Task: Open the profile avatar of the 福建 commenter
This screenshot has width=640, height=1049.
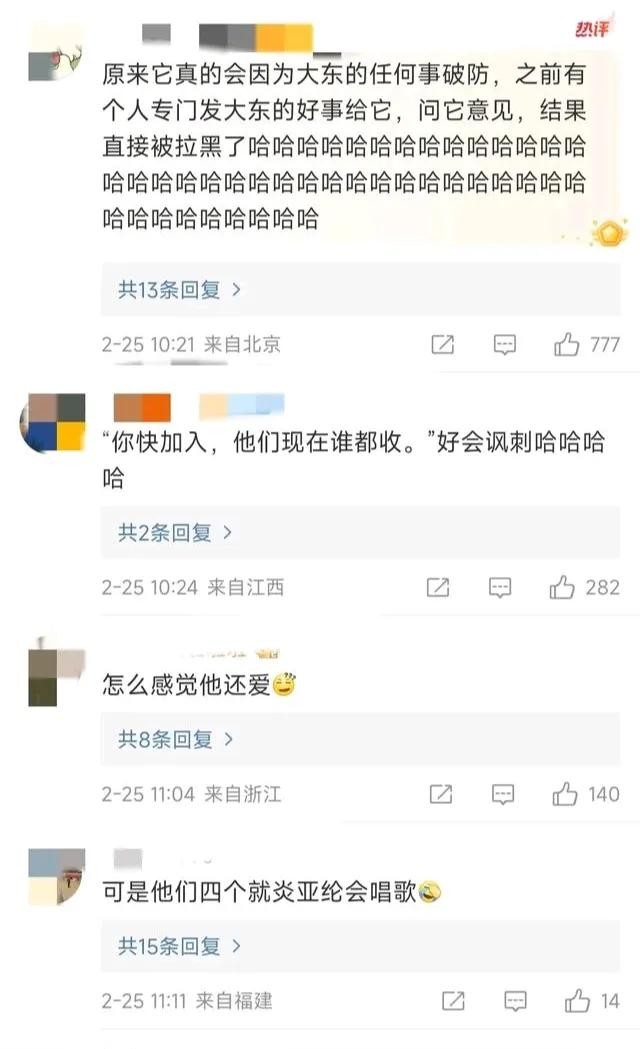Action: 55,875
